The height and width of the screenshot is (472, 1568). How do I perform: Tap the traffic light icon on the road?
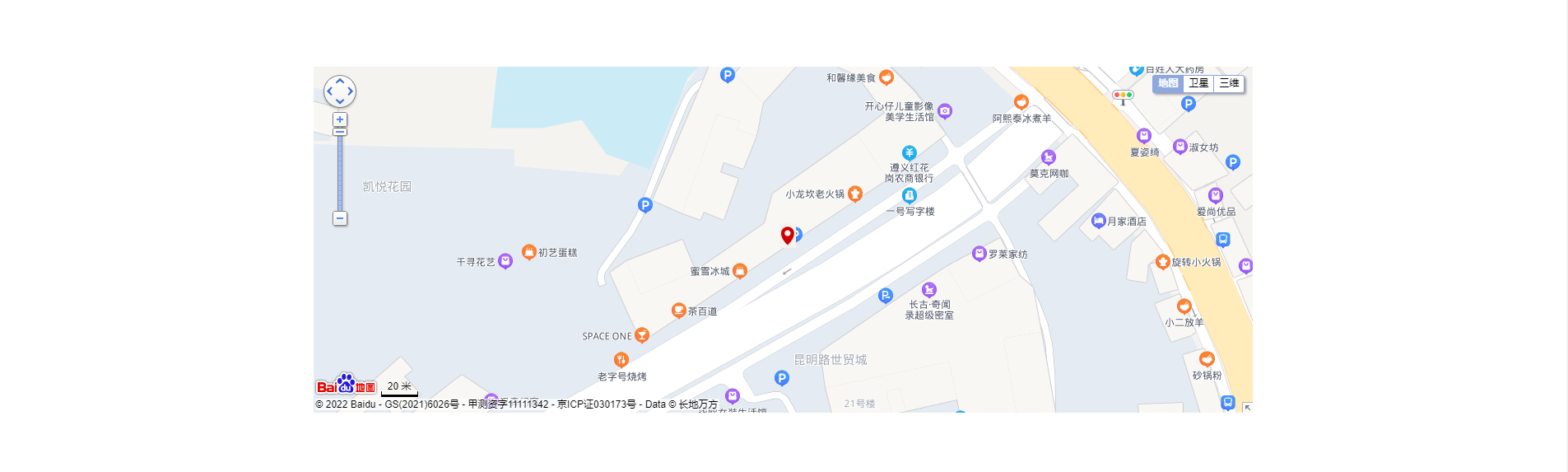tap(1123, 96)
